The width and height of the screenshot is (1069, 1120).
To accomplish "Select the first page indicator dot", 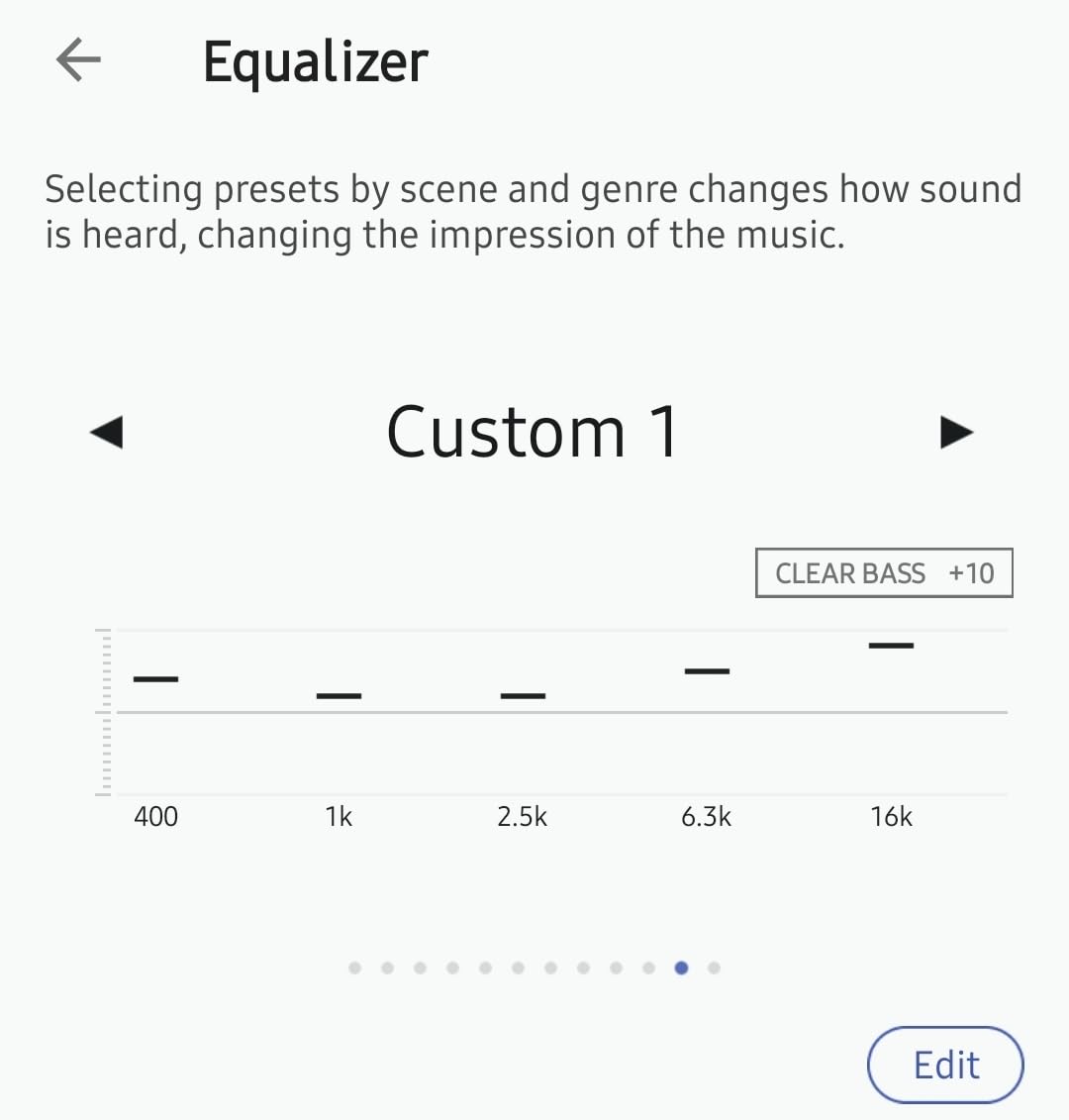I will click(x=354, y=968).
